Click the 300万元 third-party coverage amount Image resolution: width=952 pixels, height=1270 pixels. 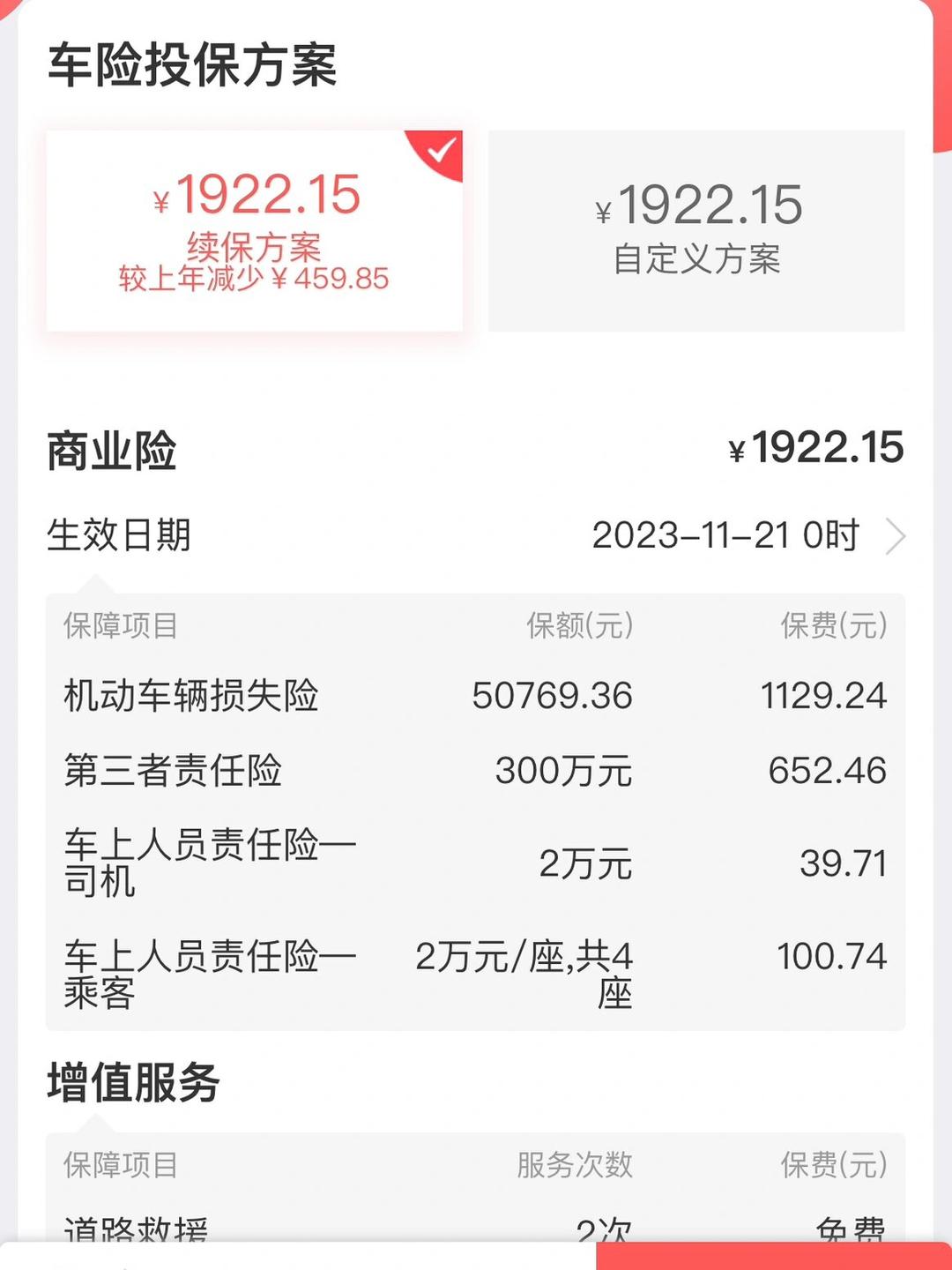pyautogui.click(x=564, y=770)
